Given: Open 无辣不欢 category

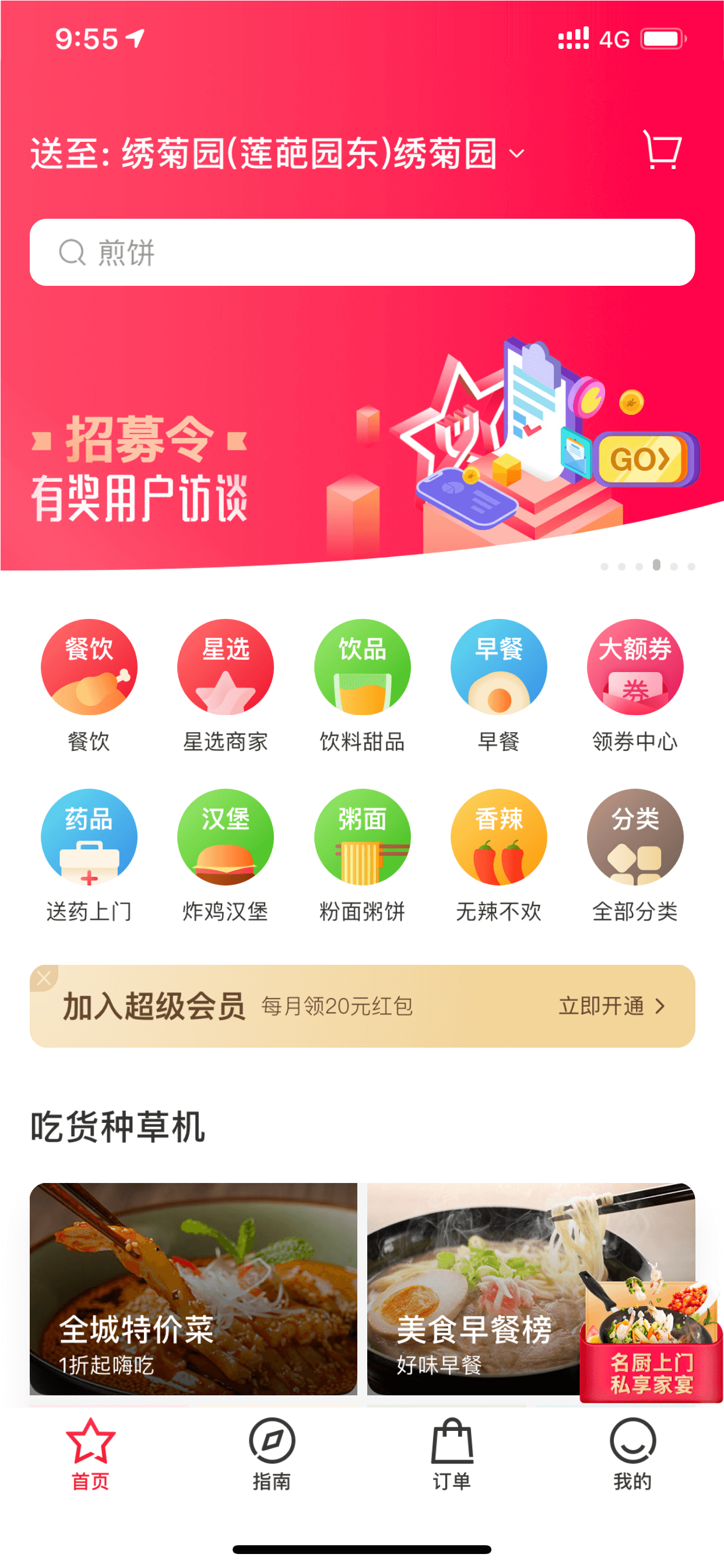Looking at the screenshot, I should click(x=498, y=856).
